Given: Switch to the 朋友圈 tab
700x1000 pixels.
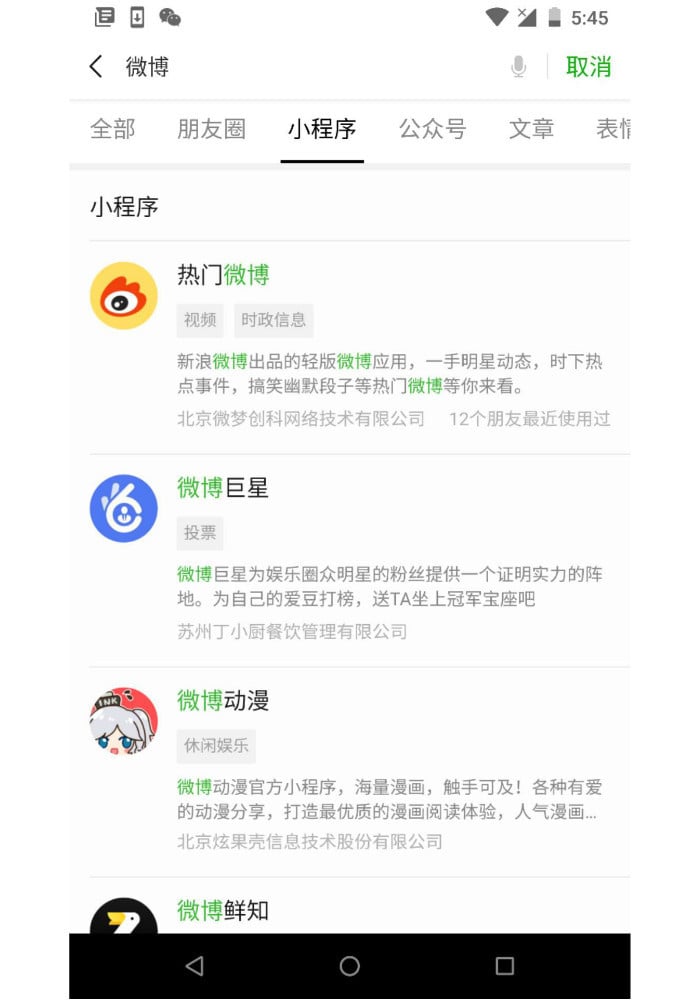Looking at the screenshot, I should [211, 129].
